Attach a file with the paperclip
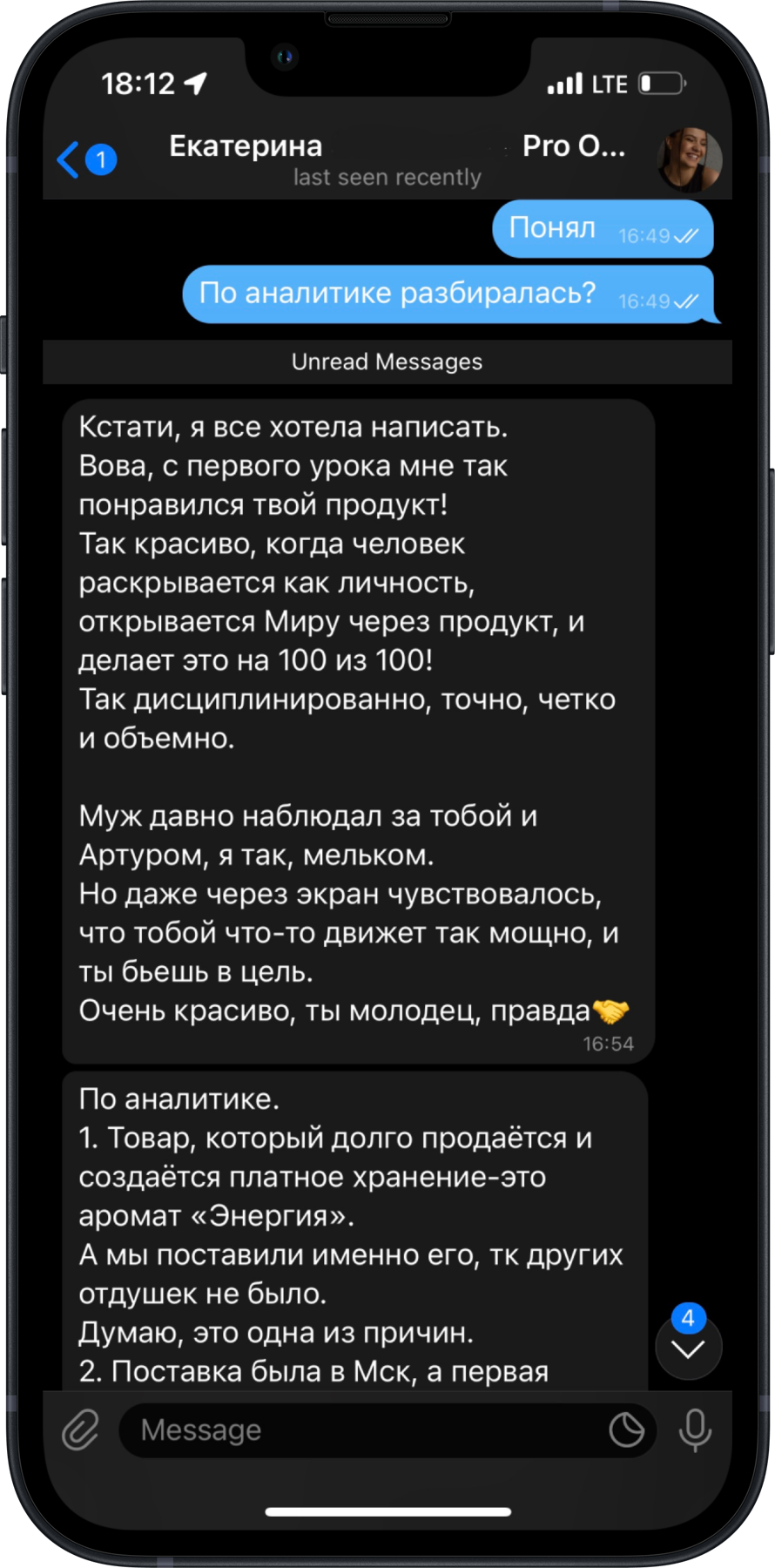This screenshot has height=1568, width=775. 80,1430
